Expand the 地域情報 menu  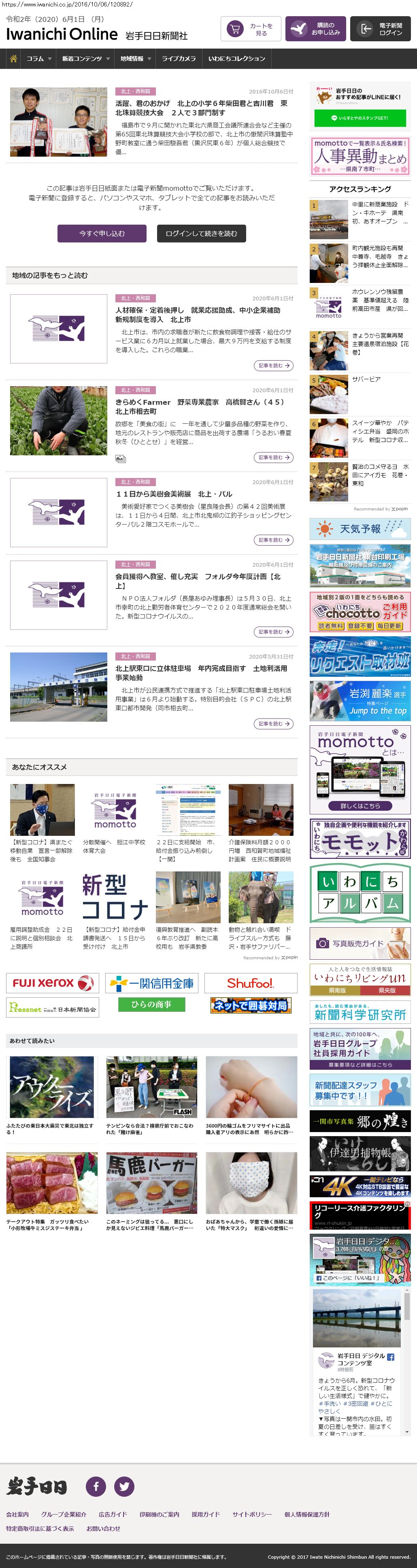(135, 59)
